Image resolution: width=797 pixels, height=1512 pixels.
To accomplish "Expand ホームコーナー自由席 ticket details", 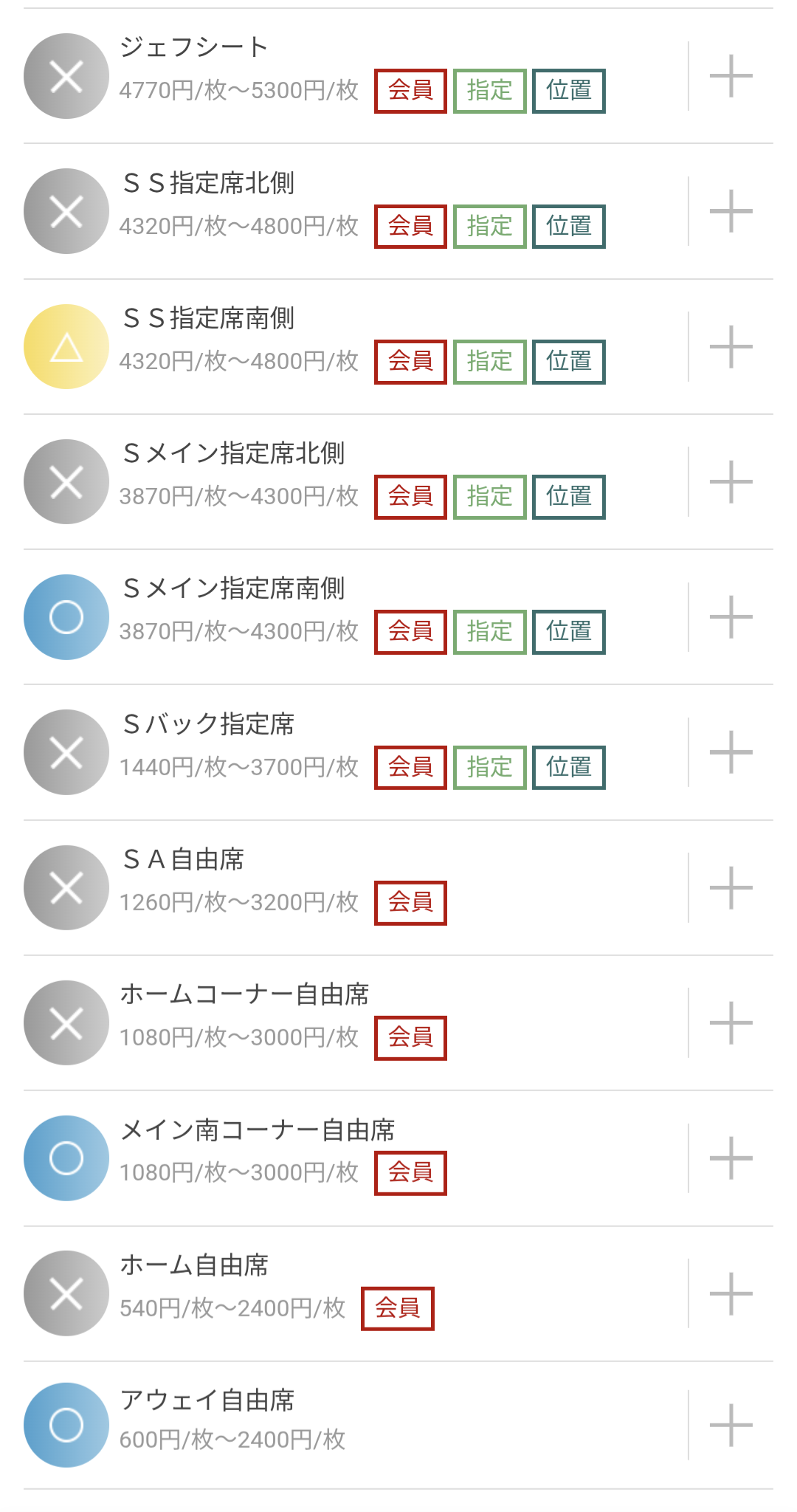I will coord(731,1023).
